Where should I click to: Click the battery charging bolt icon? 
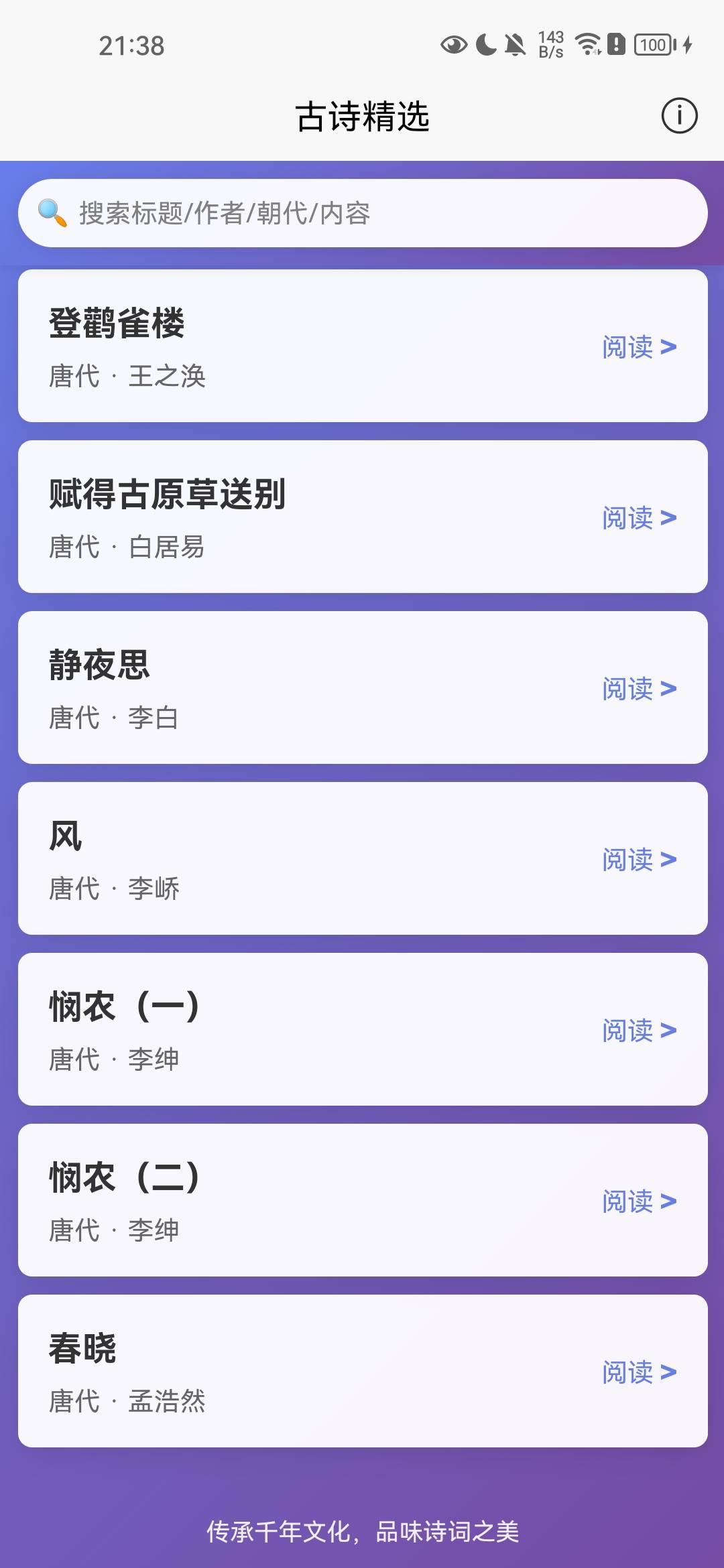687,45
